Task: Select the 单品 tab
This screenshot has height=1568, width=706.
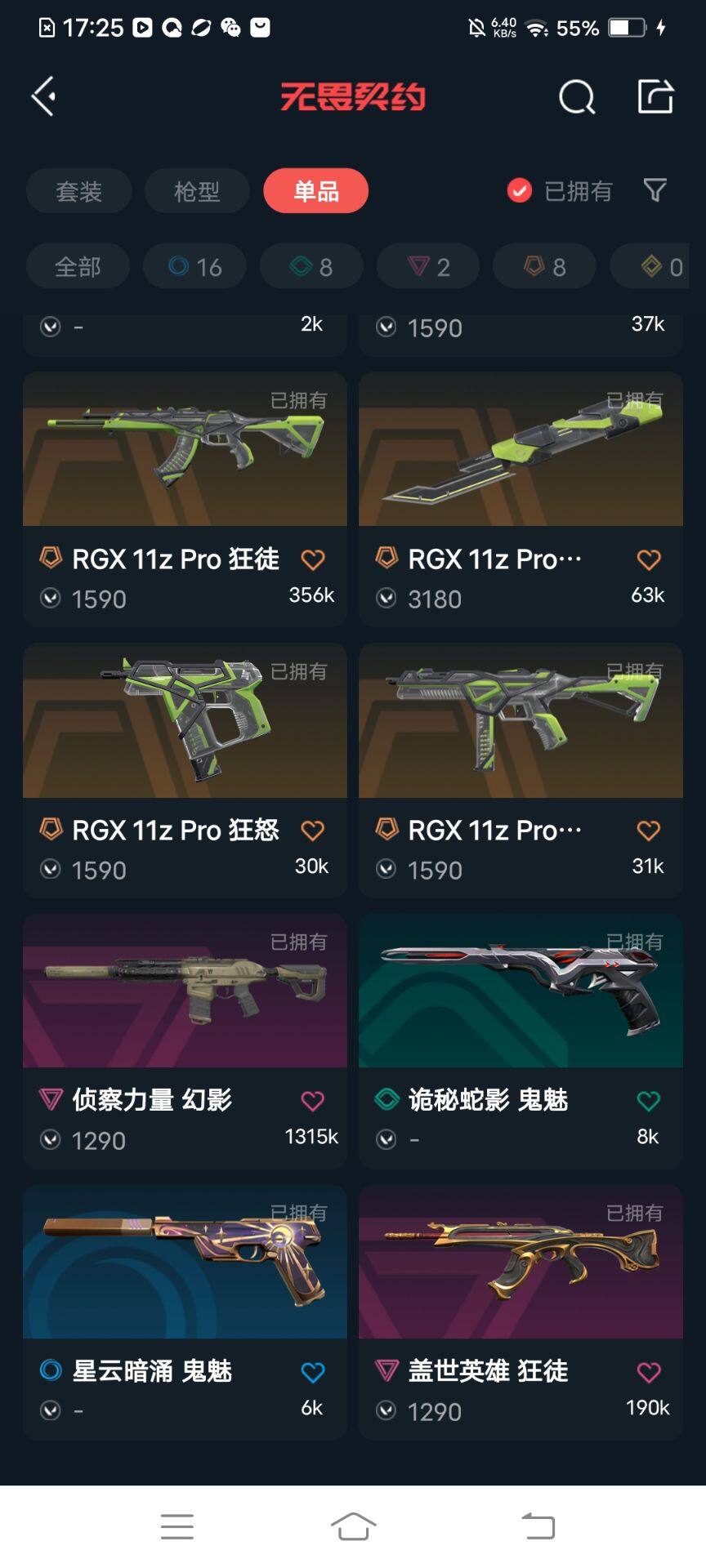Action: 315,191
